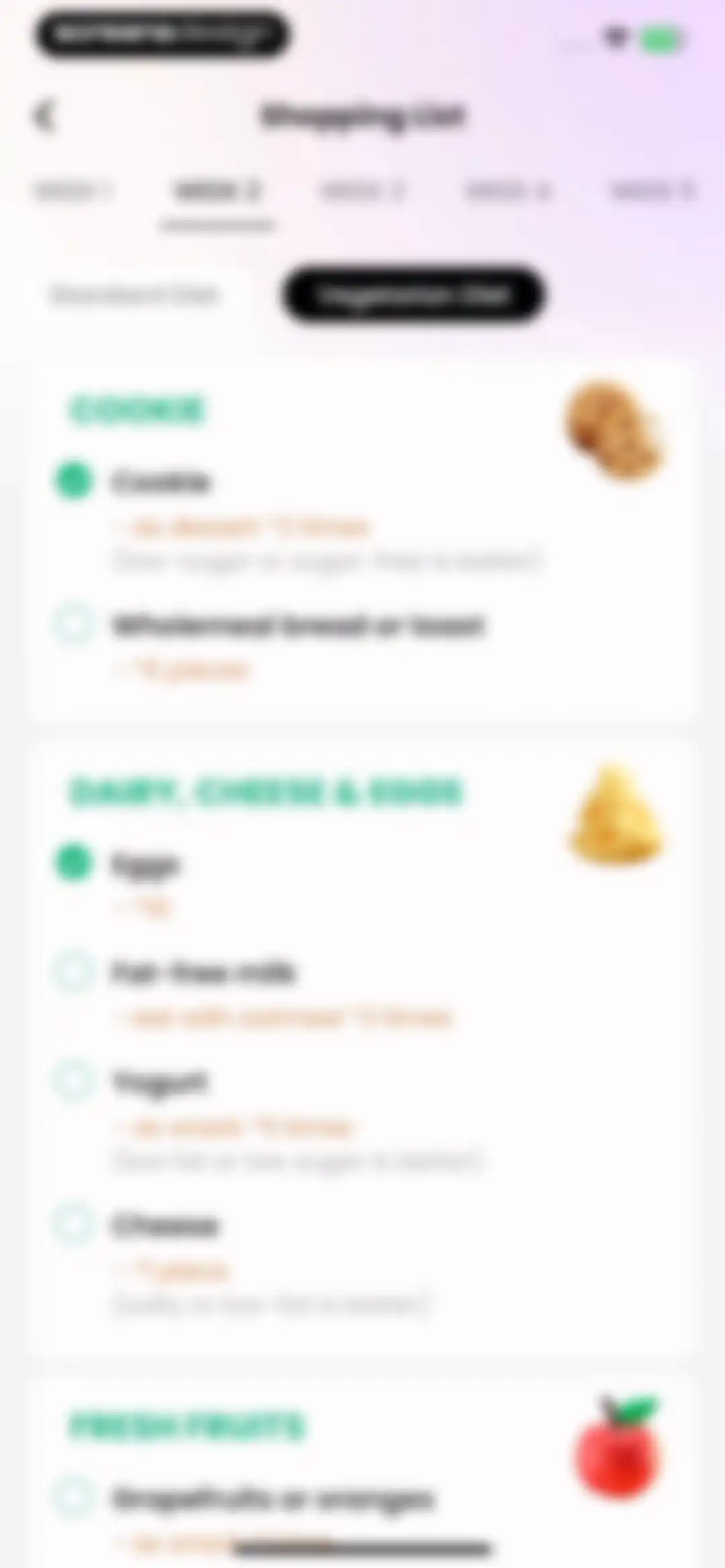This screenshot has width=725, height=1568.
Task: Mark Fat-free milk as bought
Action: pos(73,971)
